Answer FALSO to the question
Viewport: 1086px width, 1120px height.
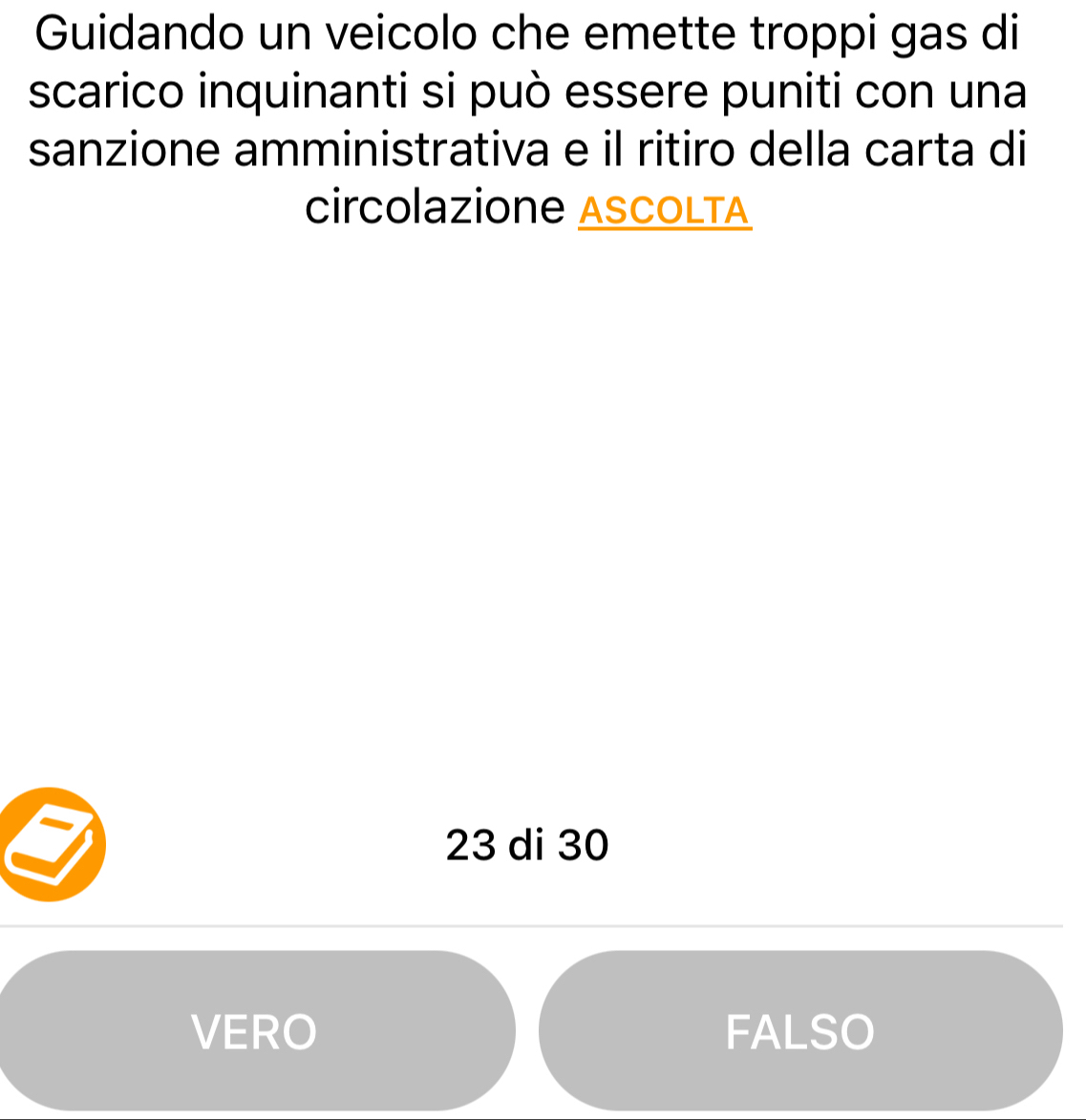800,1030
